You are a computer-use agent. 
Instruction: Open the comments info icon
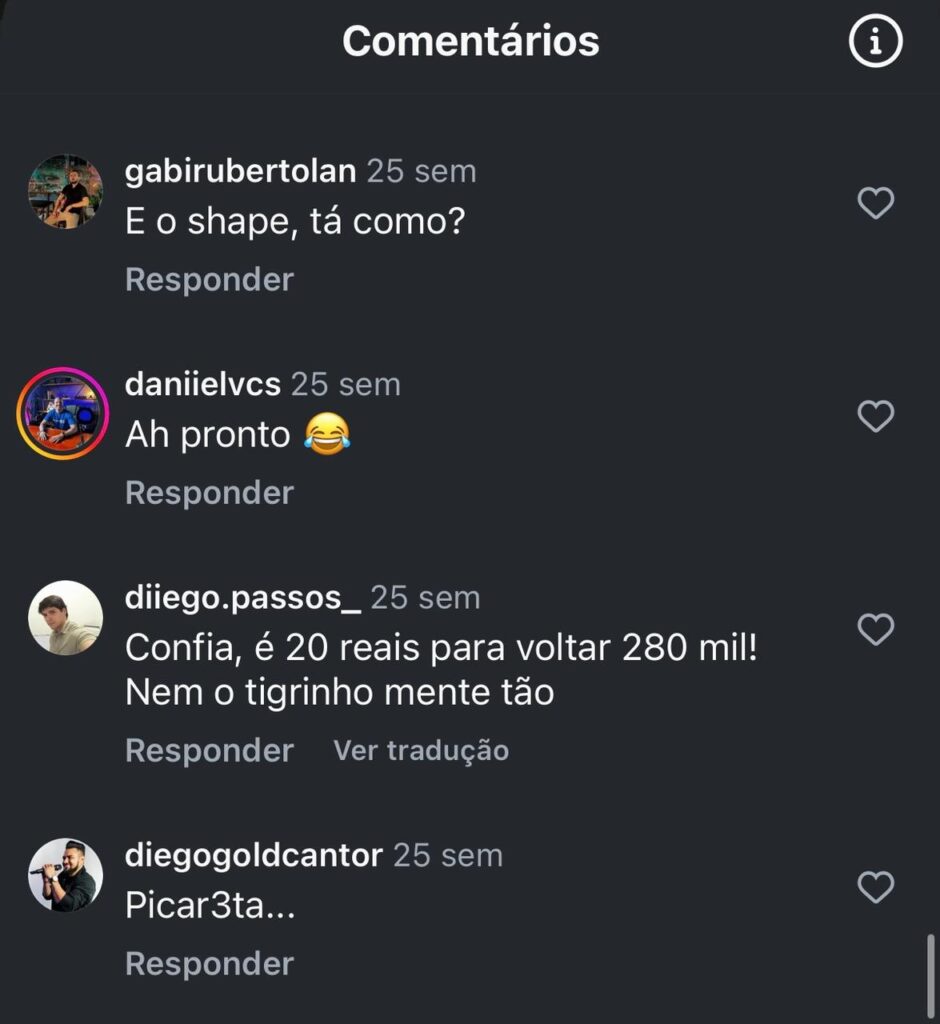[x=875, y=42]
